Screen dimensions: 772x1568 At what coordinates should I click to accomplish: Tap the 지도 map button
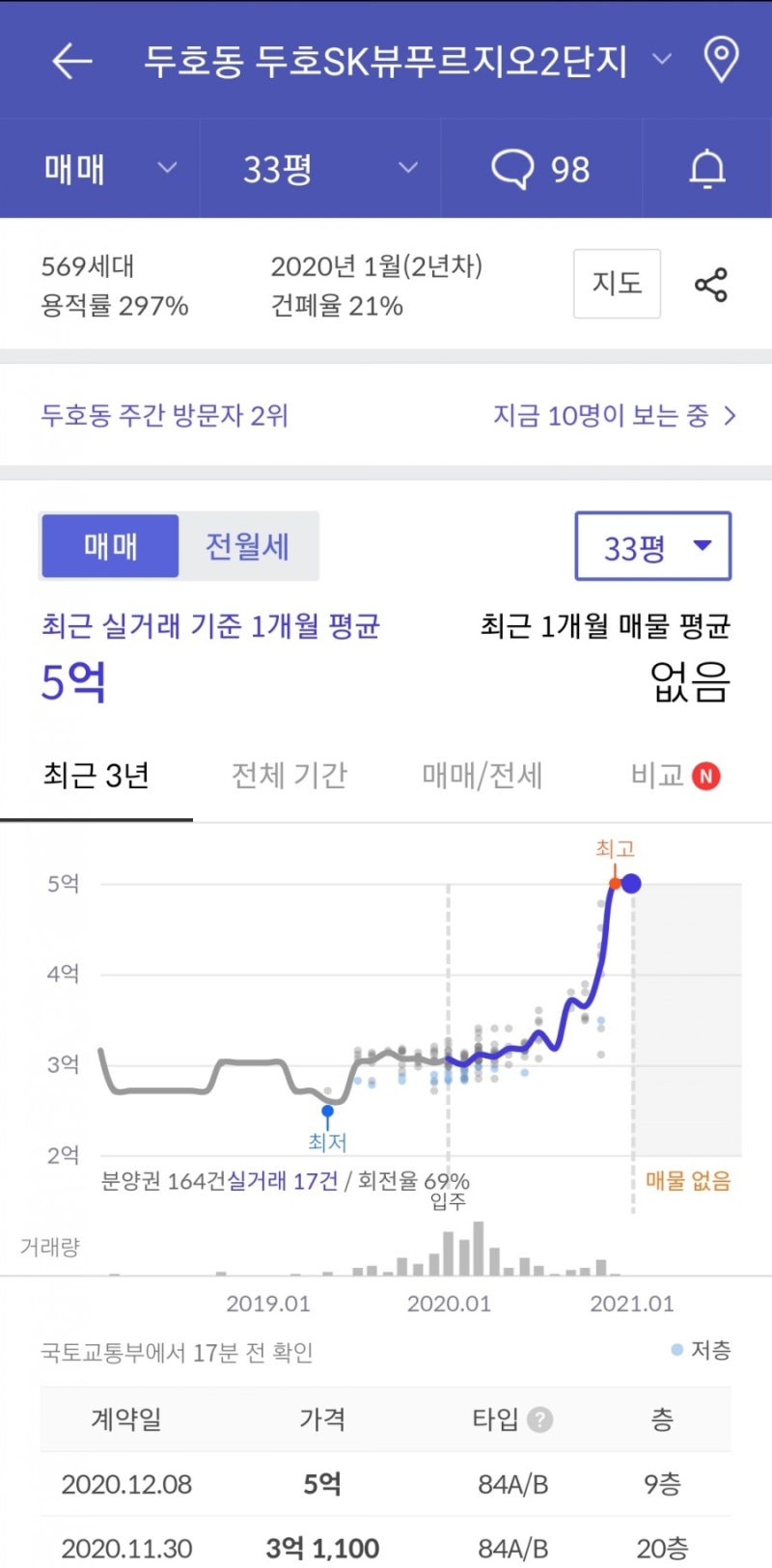[617, 284]
